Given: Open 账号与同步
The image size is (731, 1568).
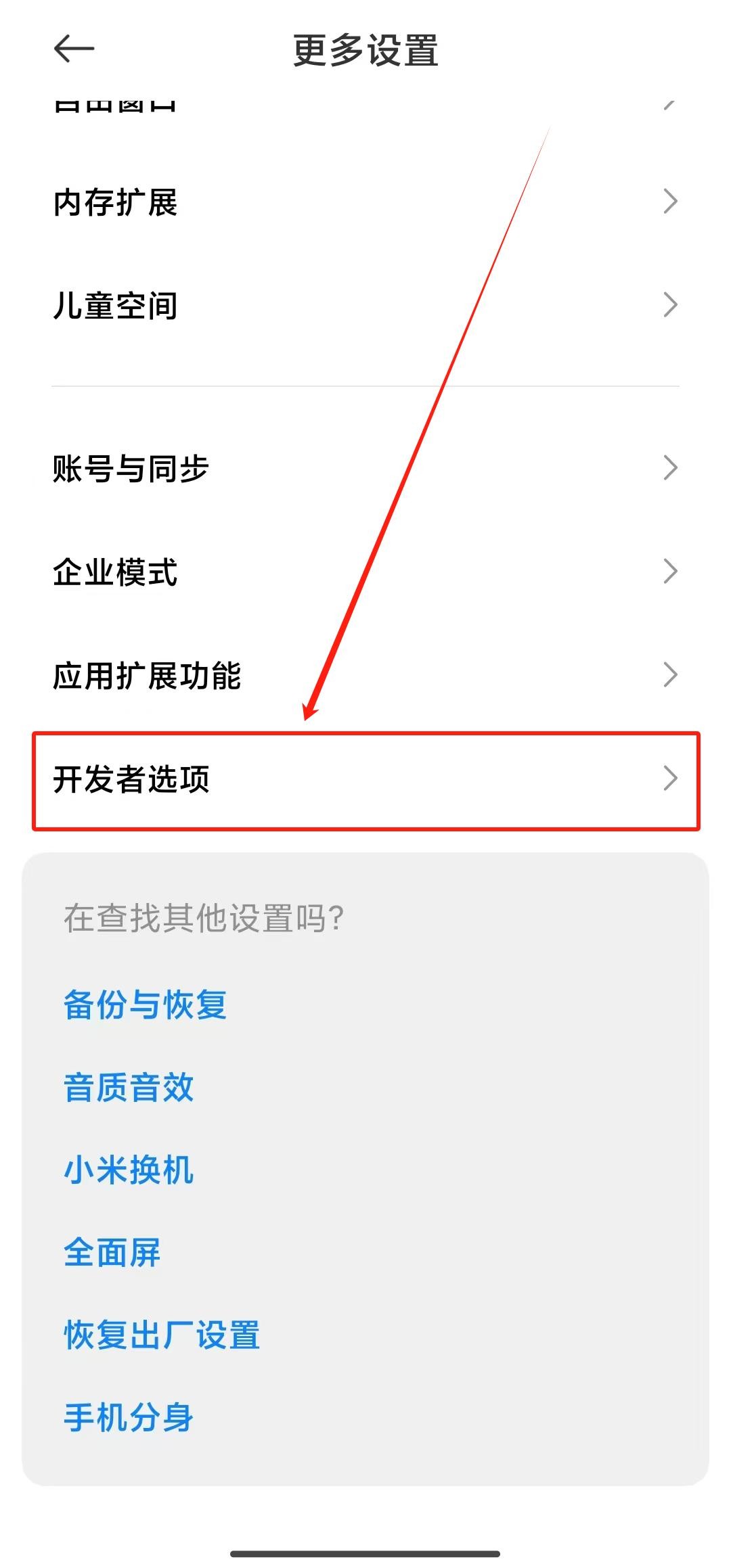Looking at the screenshot, I should (x=365, y=468).
